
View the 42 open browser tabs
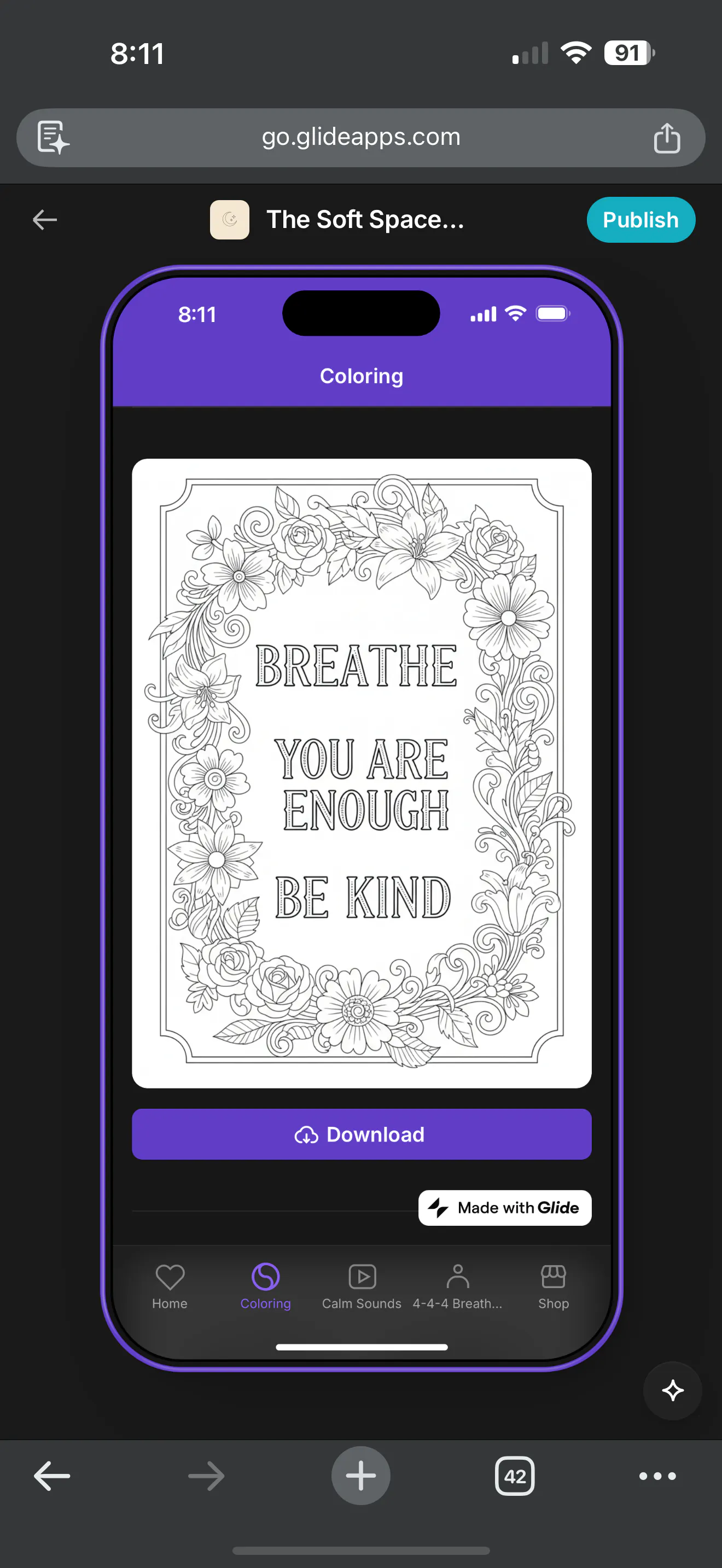515,1476
